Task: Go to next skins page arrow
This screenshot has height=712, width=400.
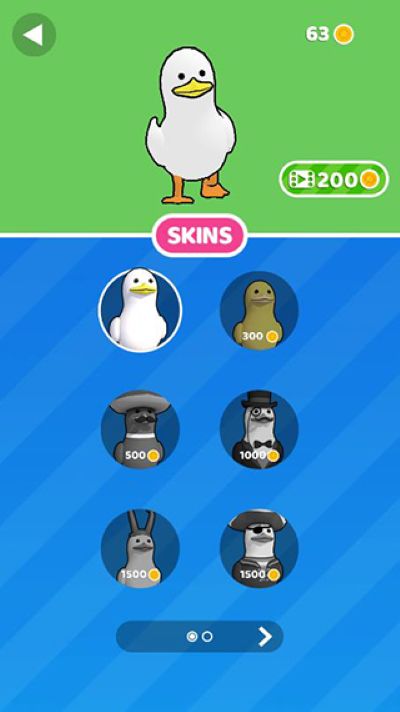Action: point(265,637)
